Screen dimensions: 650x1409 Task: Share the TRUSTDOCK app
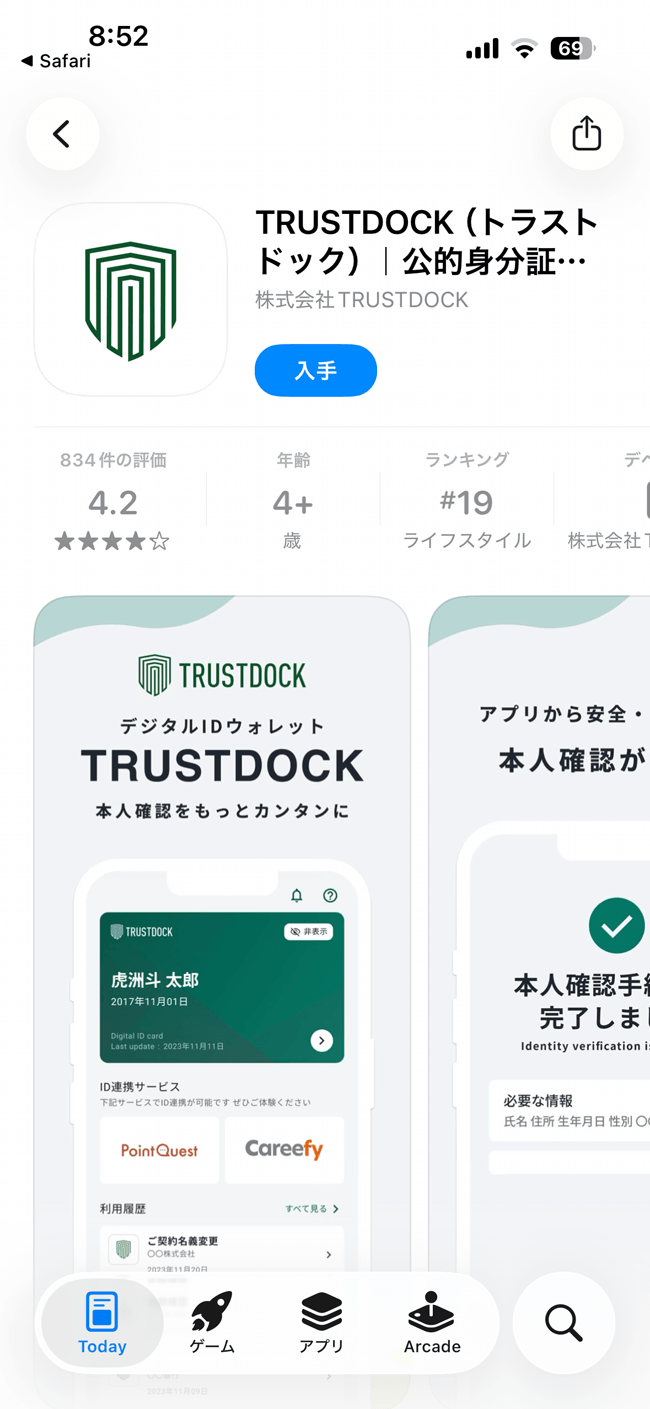[586, 134]
